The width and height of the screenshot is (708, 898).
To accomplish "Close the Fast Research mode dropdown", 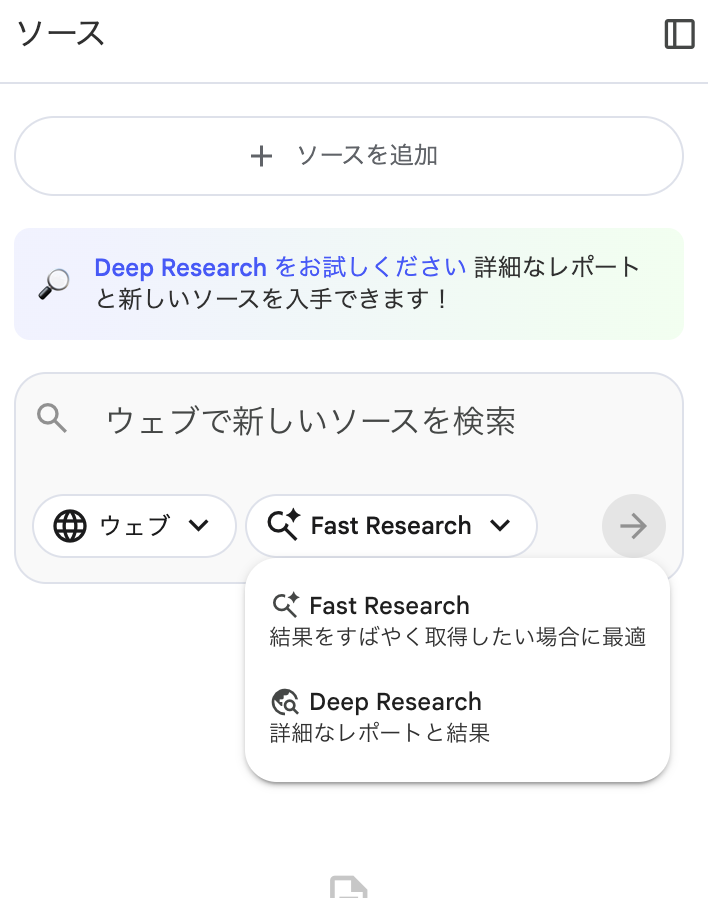I will 391,526.
